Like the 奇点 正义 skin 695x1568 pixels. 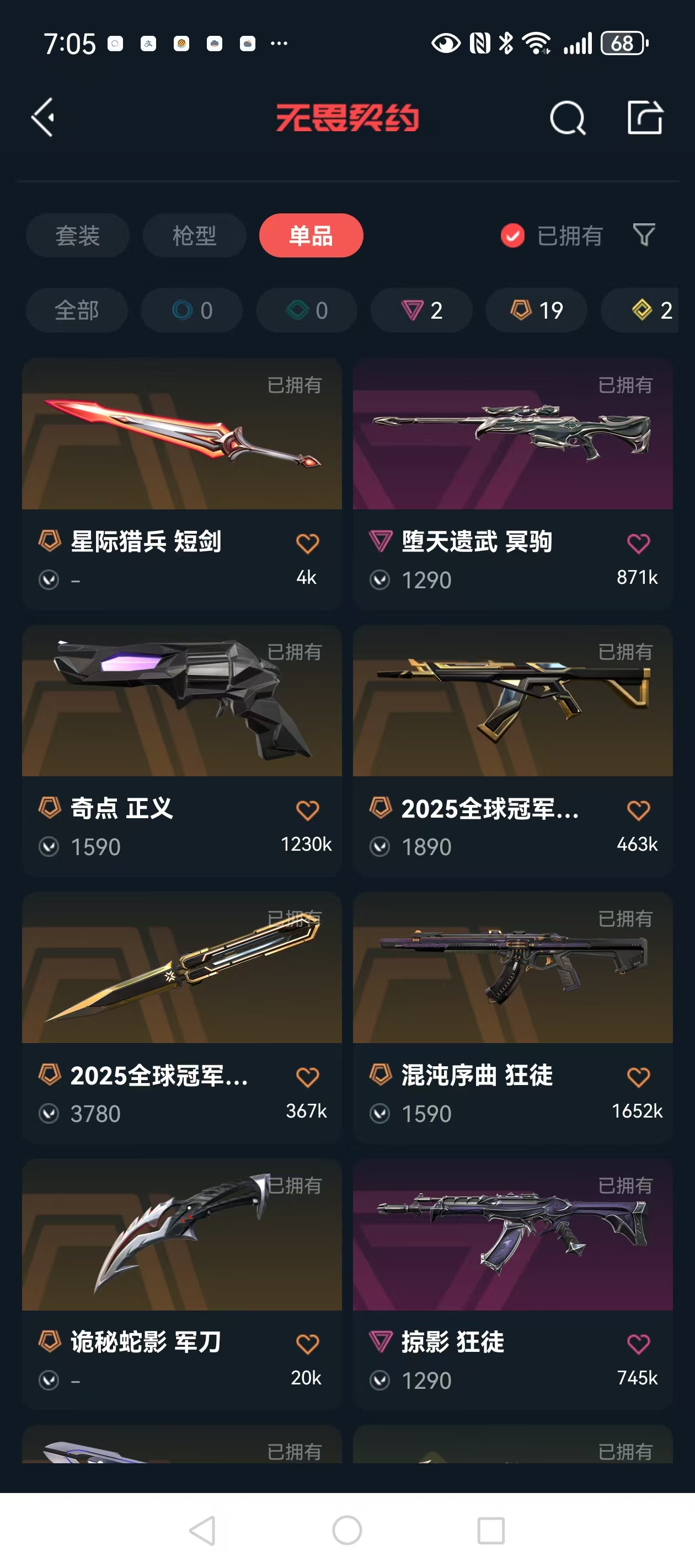point(307,810)
